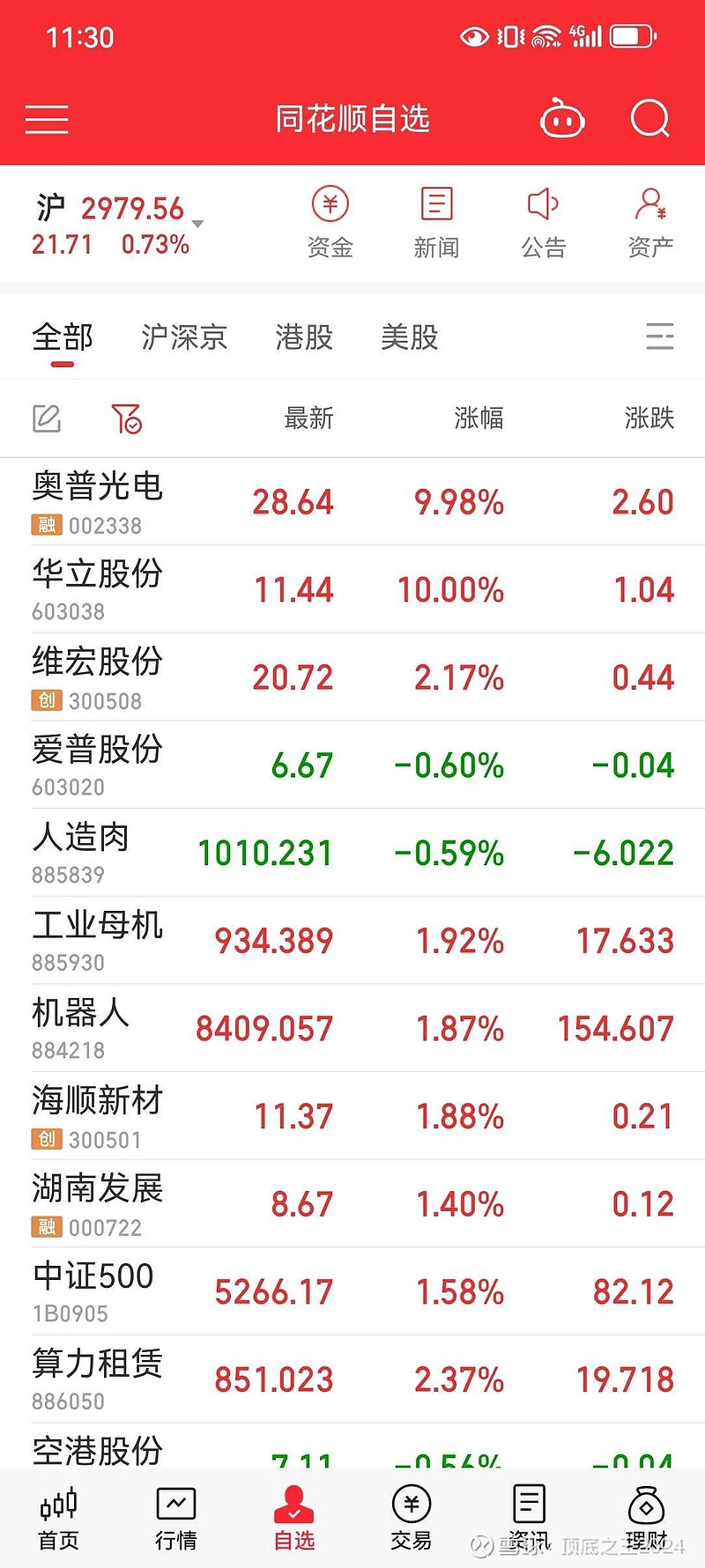Edit the watchlist with the pencil icon
The image size is (705, 1568).
click(47, 418)
